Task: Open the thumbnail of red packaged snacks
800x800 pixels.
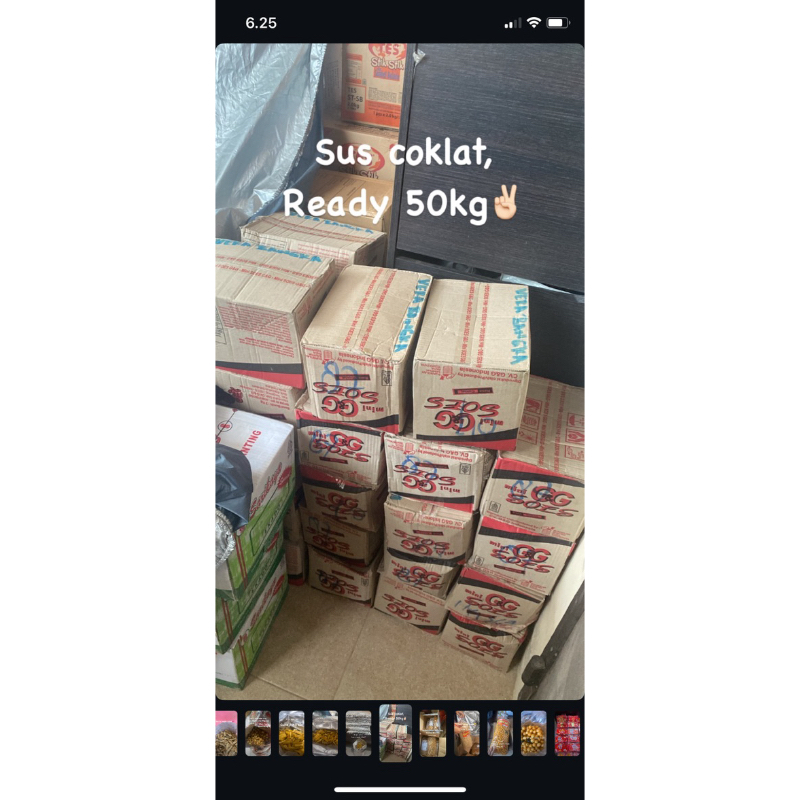Action: coord(567,733)
